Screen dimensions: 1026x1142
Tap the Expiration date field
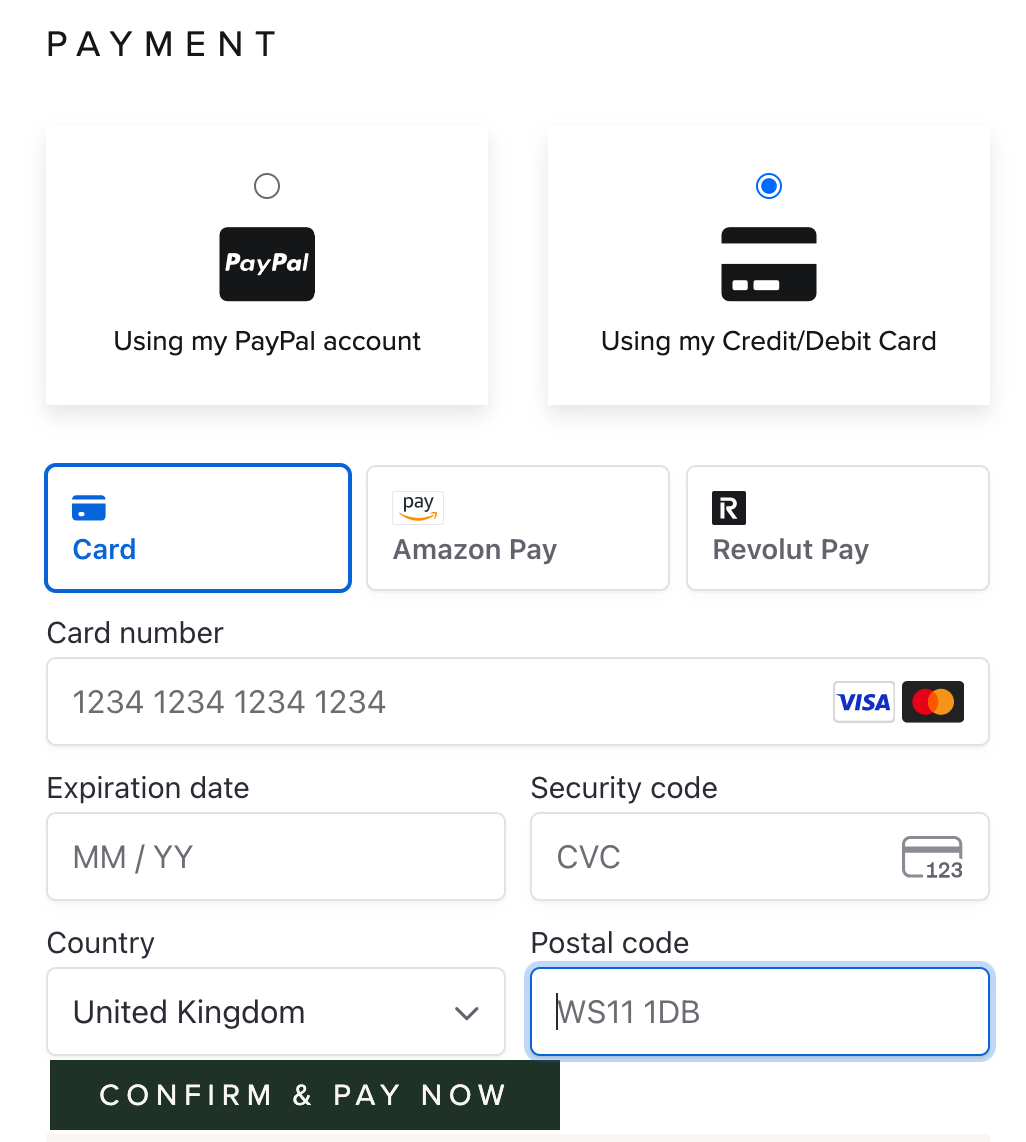(276, 857)
